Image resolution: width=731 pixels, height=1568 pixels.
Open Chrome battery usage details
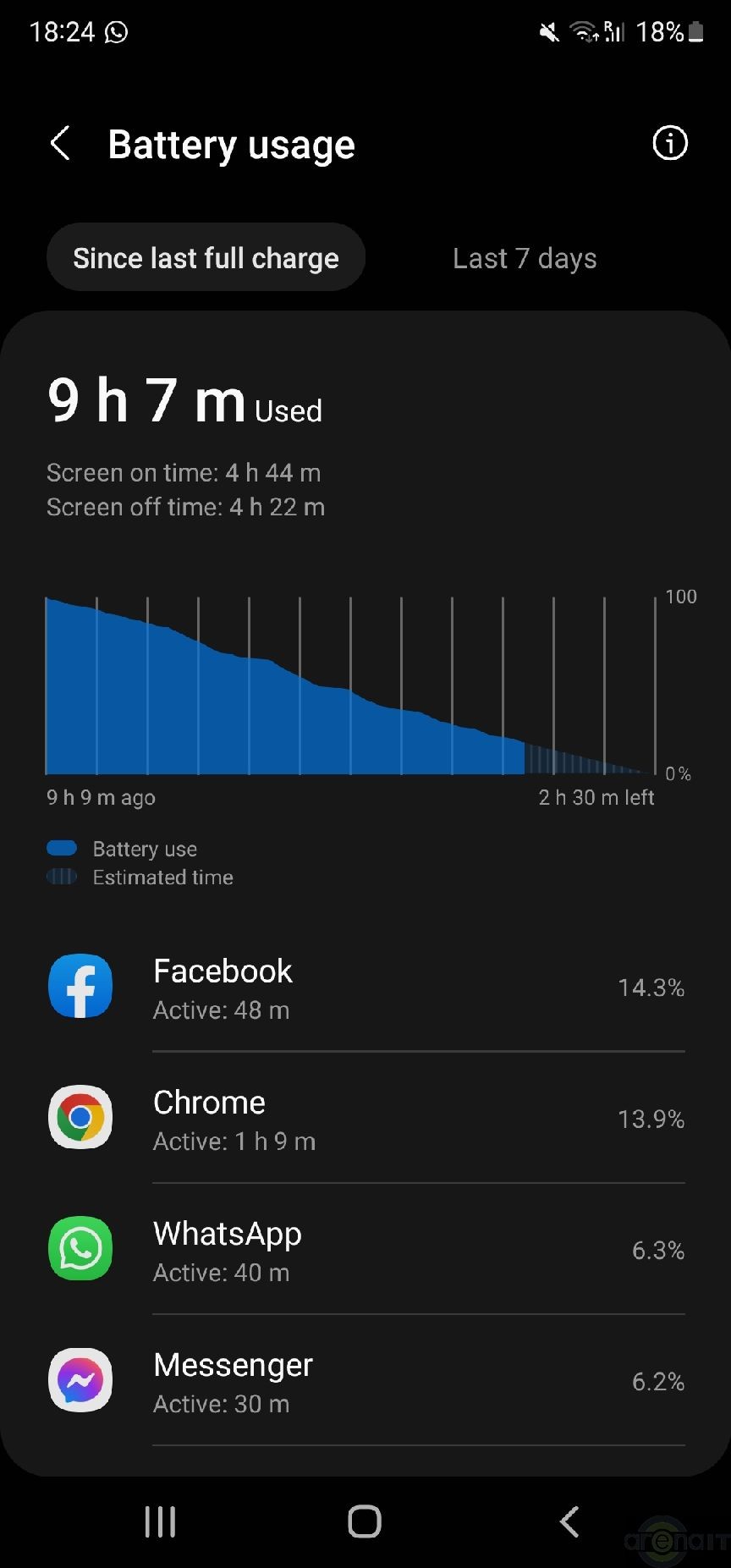coord(365,1118)
